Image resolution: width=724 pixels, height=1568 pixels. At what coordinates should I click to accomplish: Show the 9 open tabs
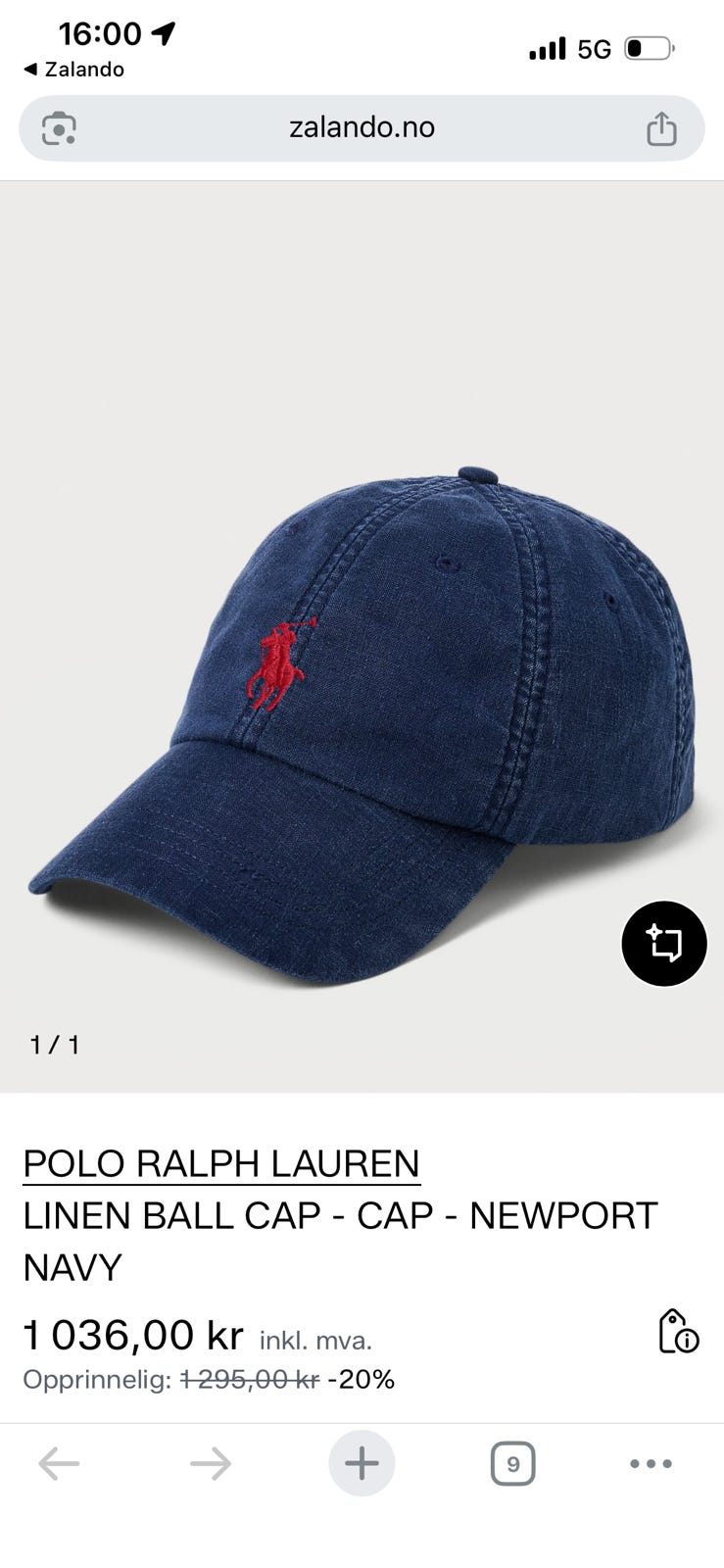tap(512, 1464)
